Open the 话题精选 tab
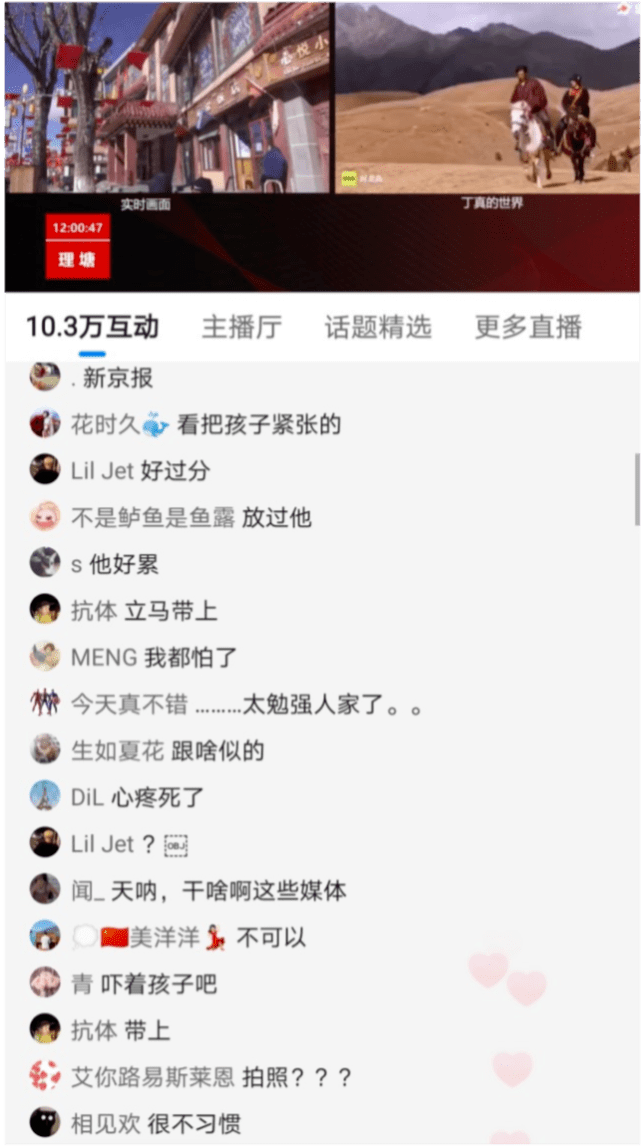The width and height of the screenshot is (641, 1146). pyautogui.click(x=378, y=327)
